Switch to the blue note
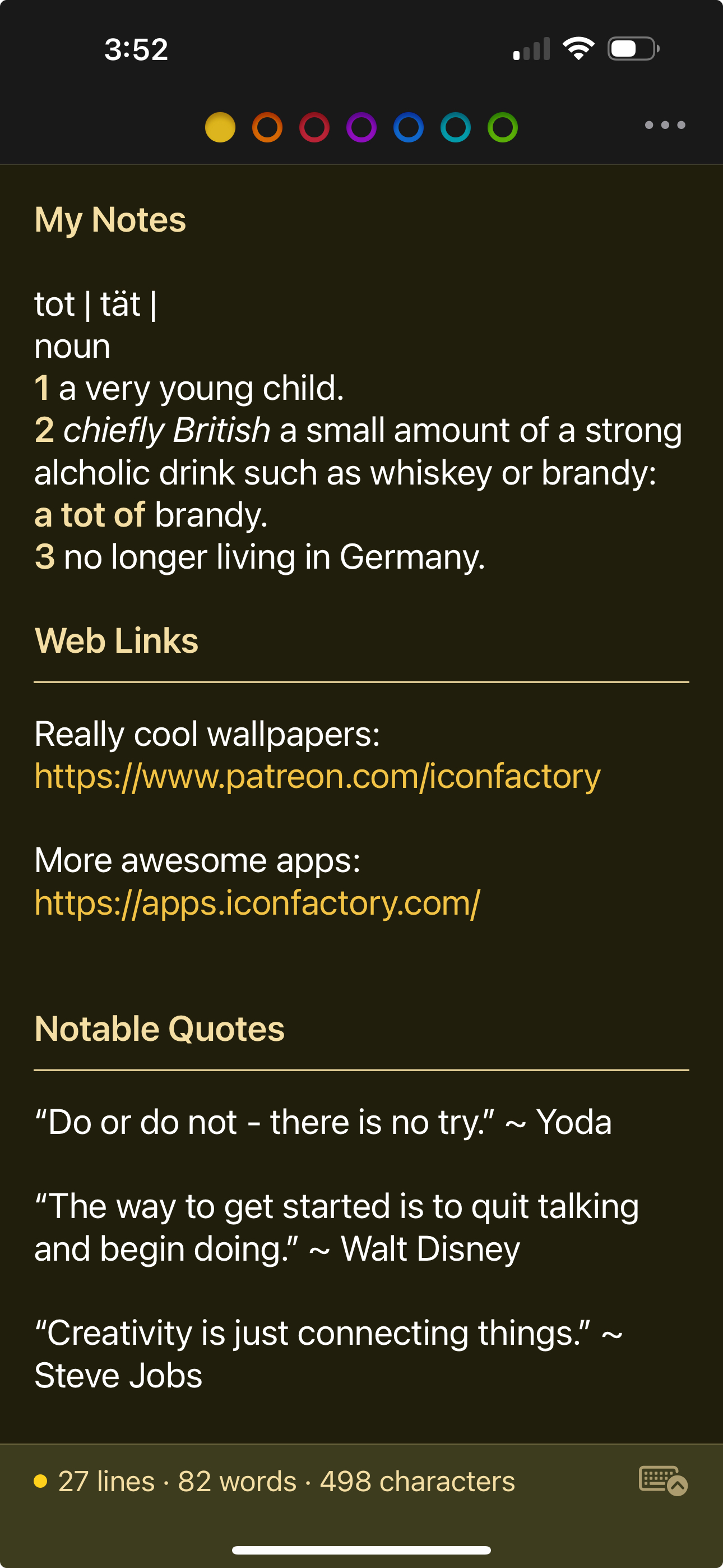This screenshot has height=1568, width=723. coord(409,127)
